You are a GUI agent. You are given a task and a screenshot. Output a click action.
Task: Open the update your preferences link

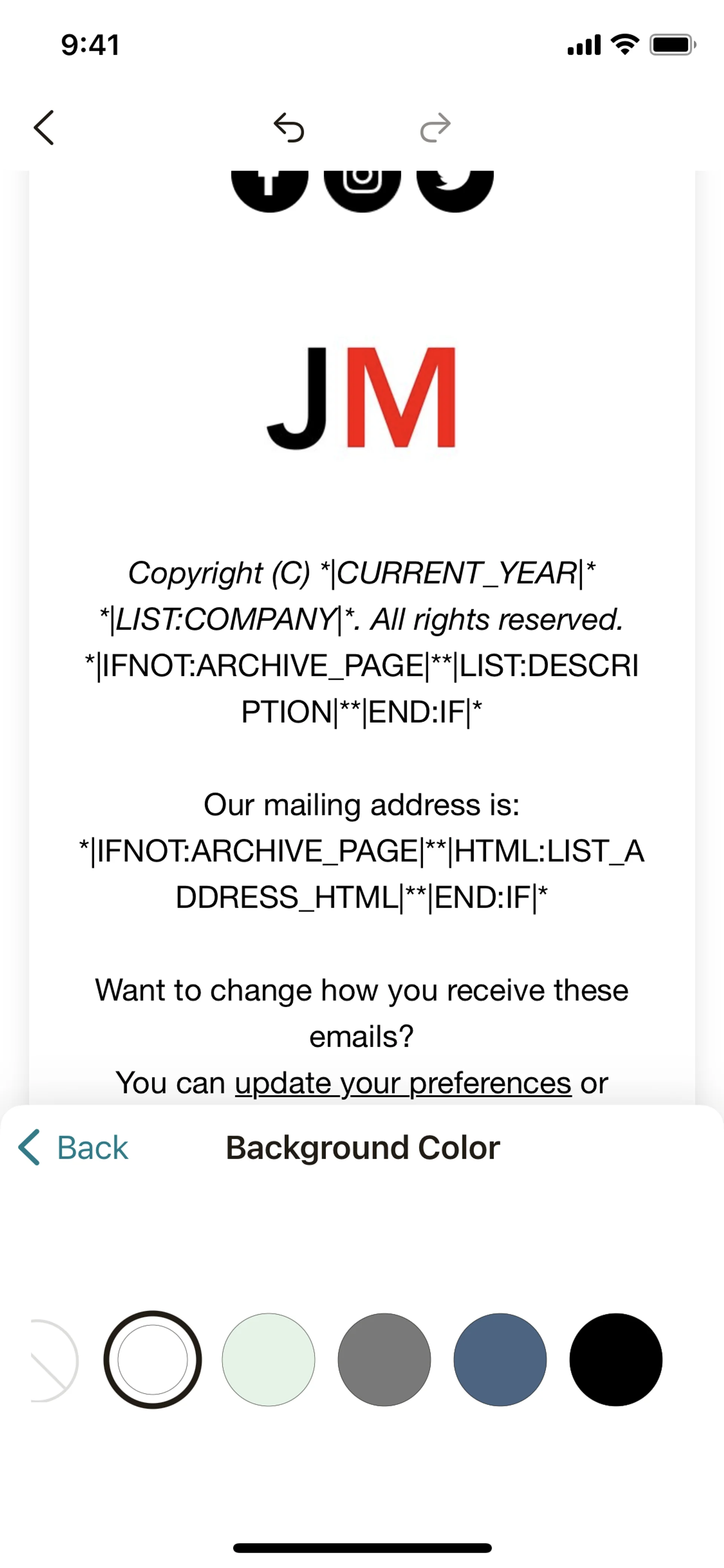coord(403,1083)
